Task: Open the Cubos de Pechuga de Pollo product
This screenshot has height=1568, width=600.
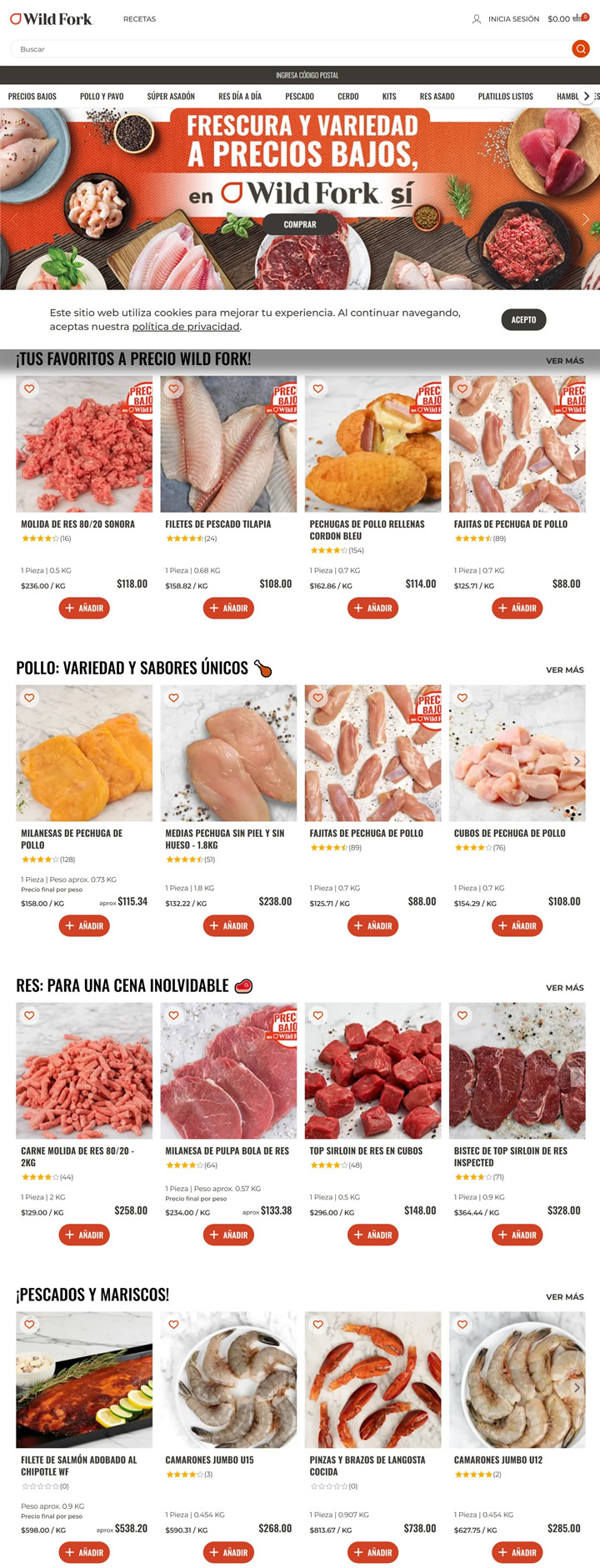Action: [x=509, y=833]
